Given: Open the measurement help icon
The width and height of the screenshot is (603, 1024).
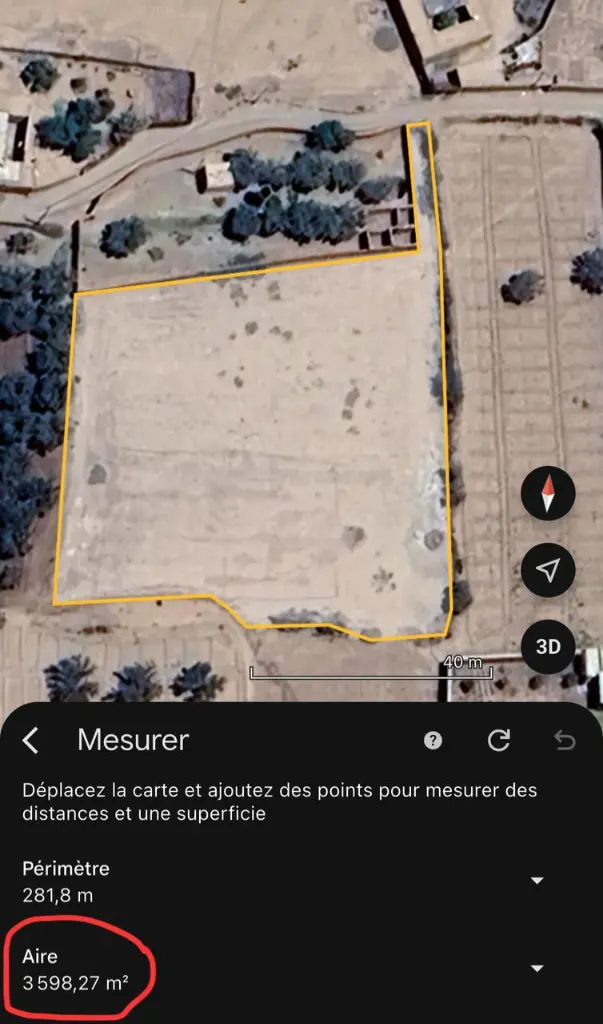Looking at the screenshot, I should coord(433,741).
